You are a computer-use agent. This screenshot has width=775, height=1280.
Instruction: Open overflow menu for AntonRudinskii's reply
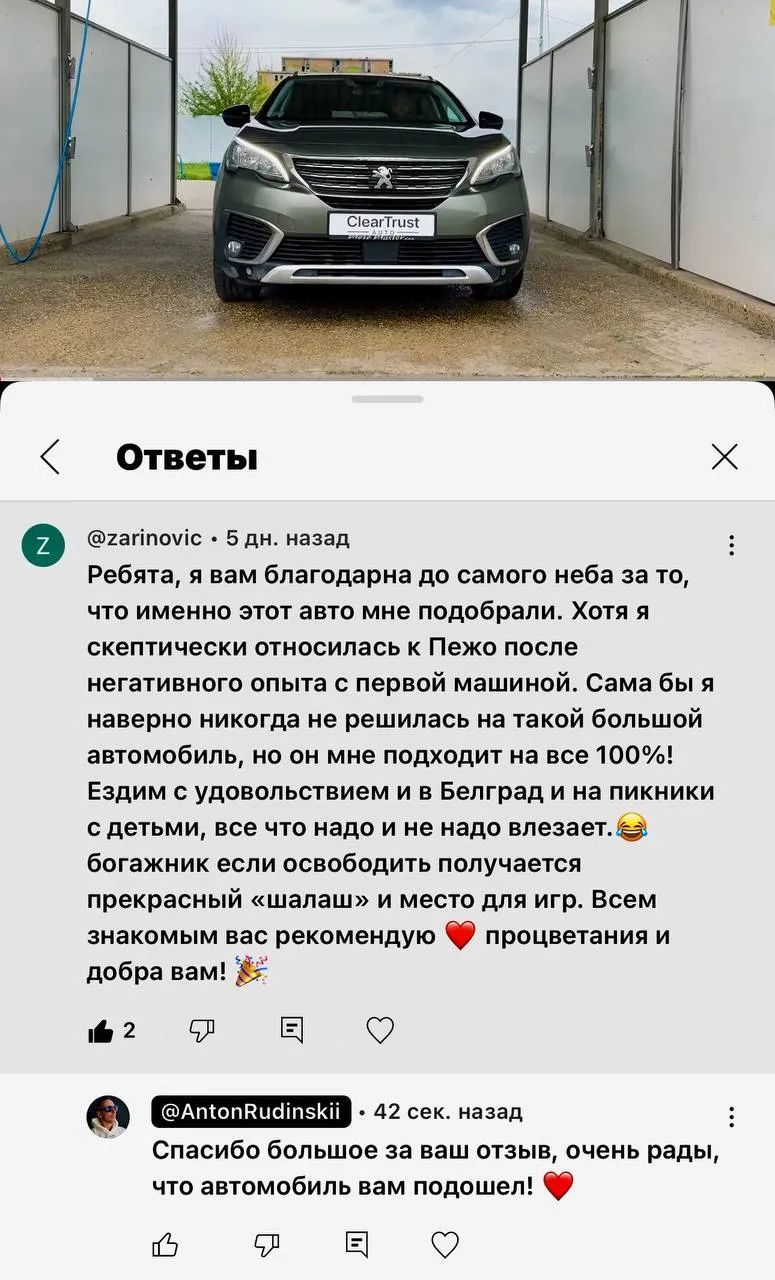pyautogui.click(x=732, y=1117)
